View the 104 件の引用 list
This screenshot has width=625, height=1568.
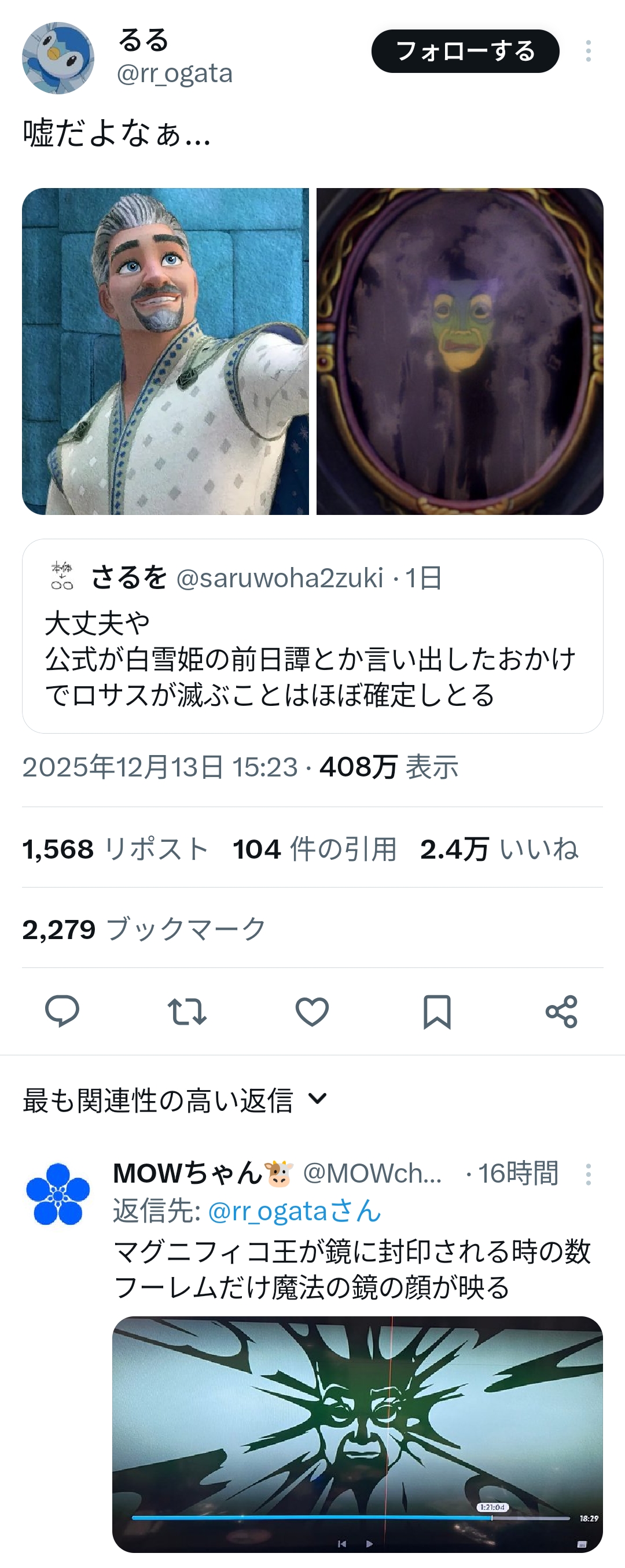(x=315, y=849)
